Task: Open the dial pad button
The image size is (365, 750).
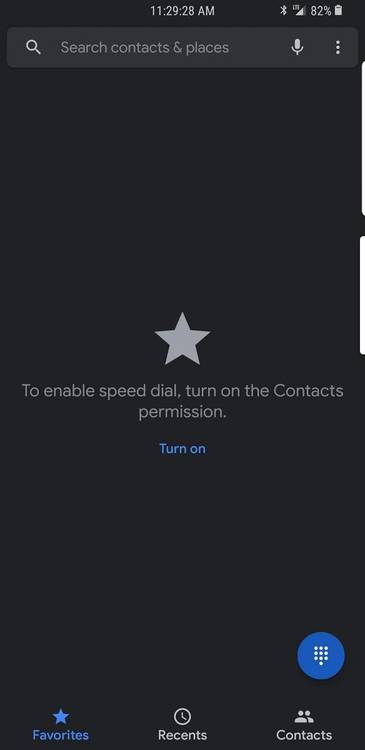Action: 321,655
